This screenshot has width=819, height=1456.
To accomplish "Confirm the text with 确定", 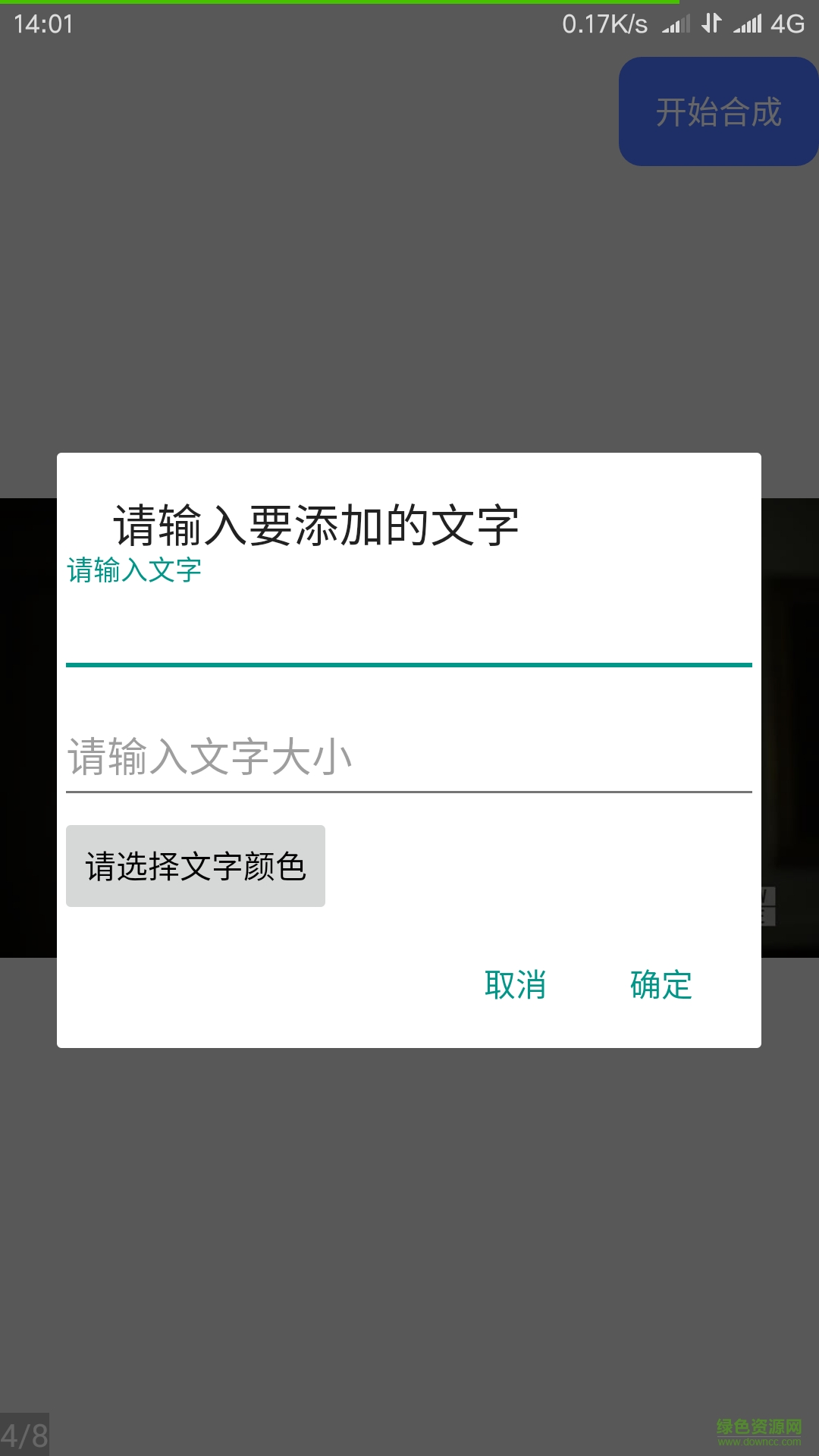I will coord(661,985).
